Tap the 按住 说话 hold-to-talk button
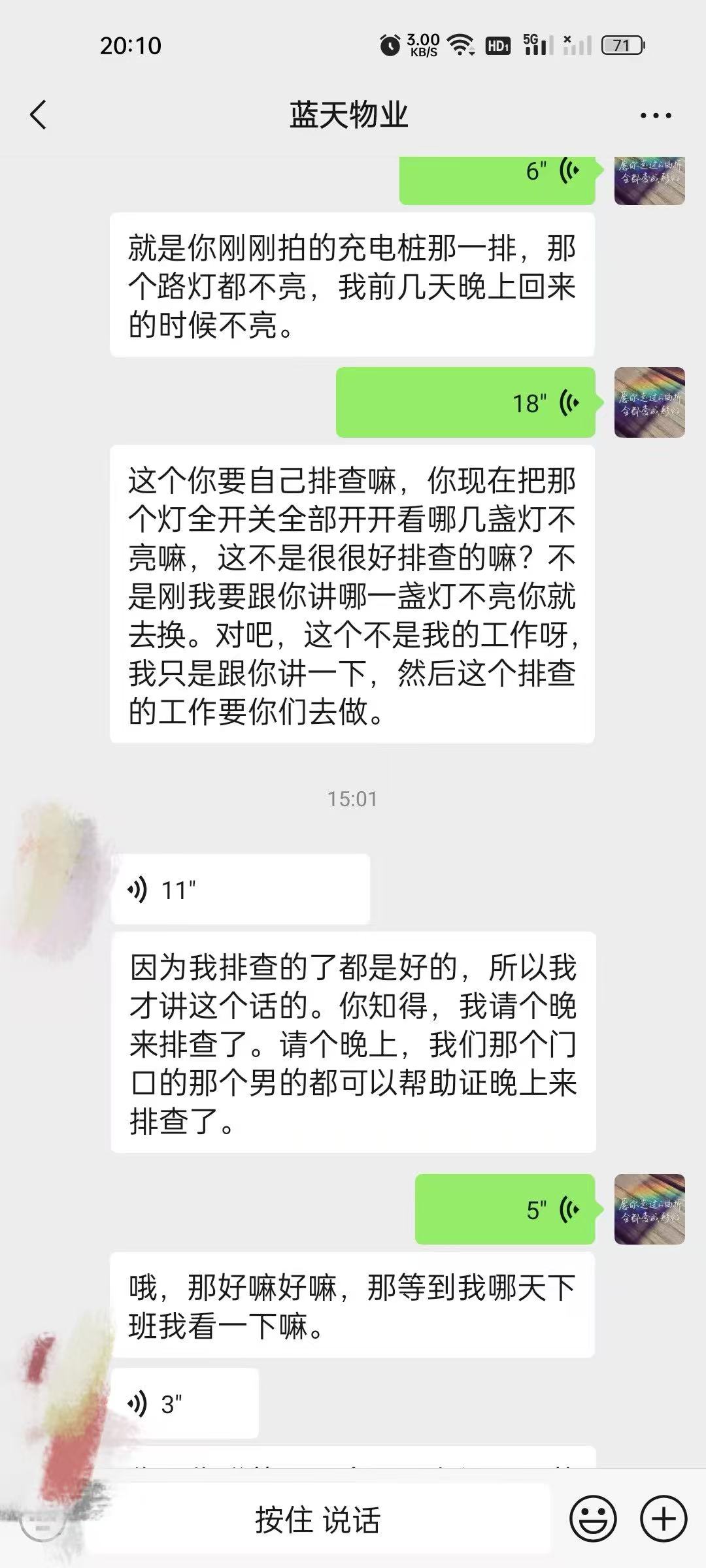706x1568 pixels. point(318,1520)
